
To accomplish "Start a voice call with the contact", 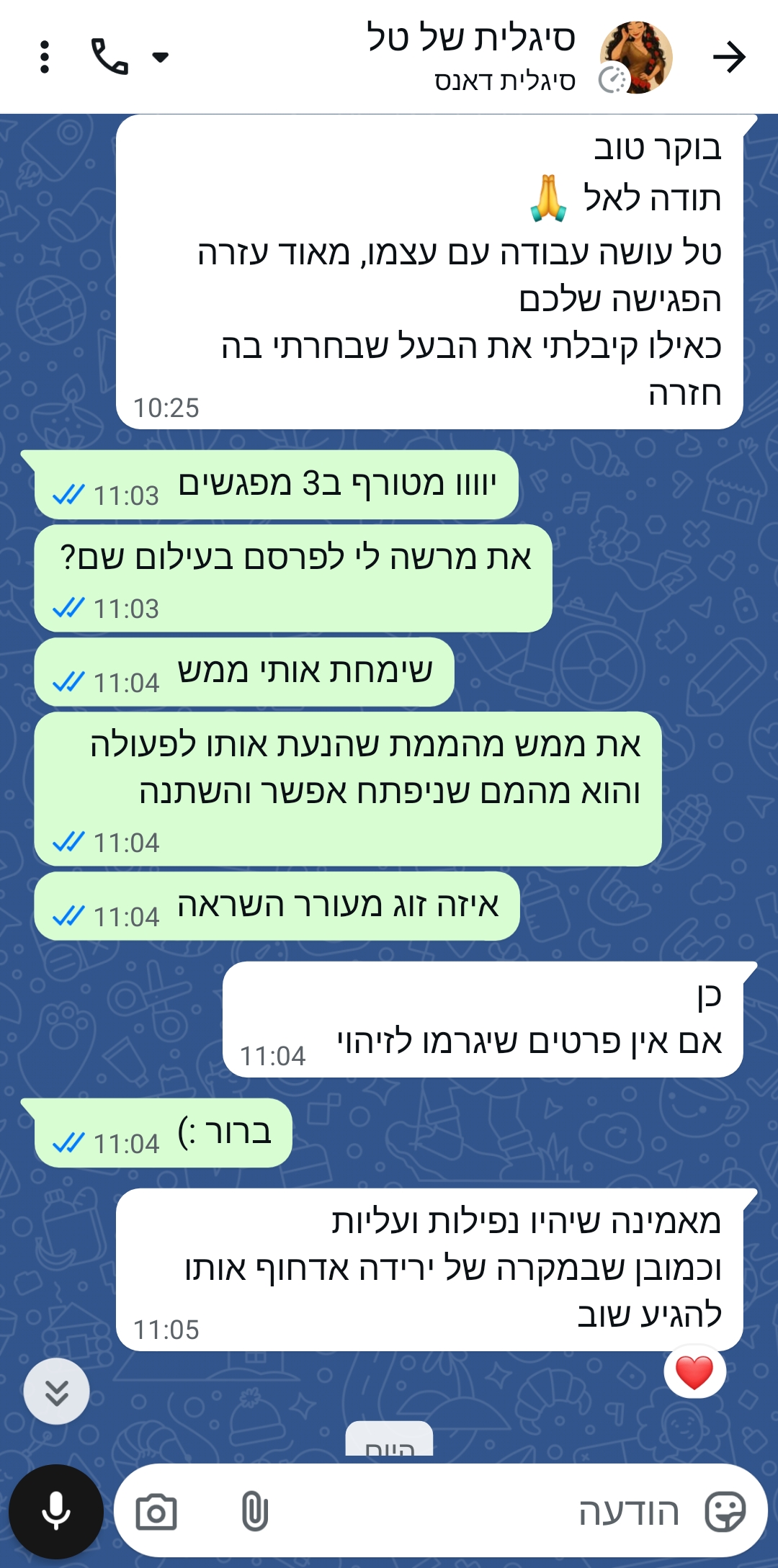I will [109, 57].
